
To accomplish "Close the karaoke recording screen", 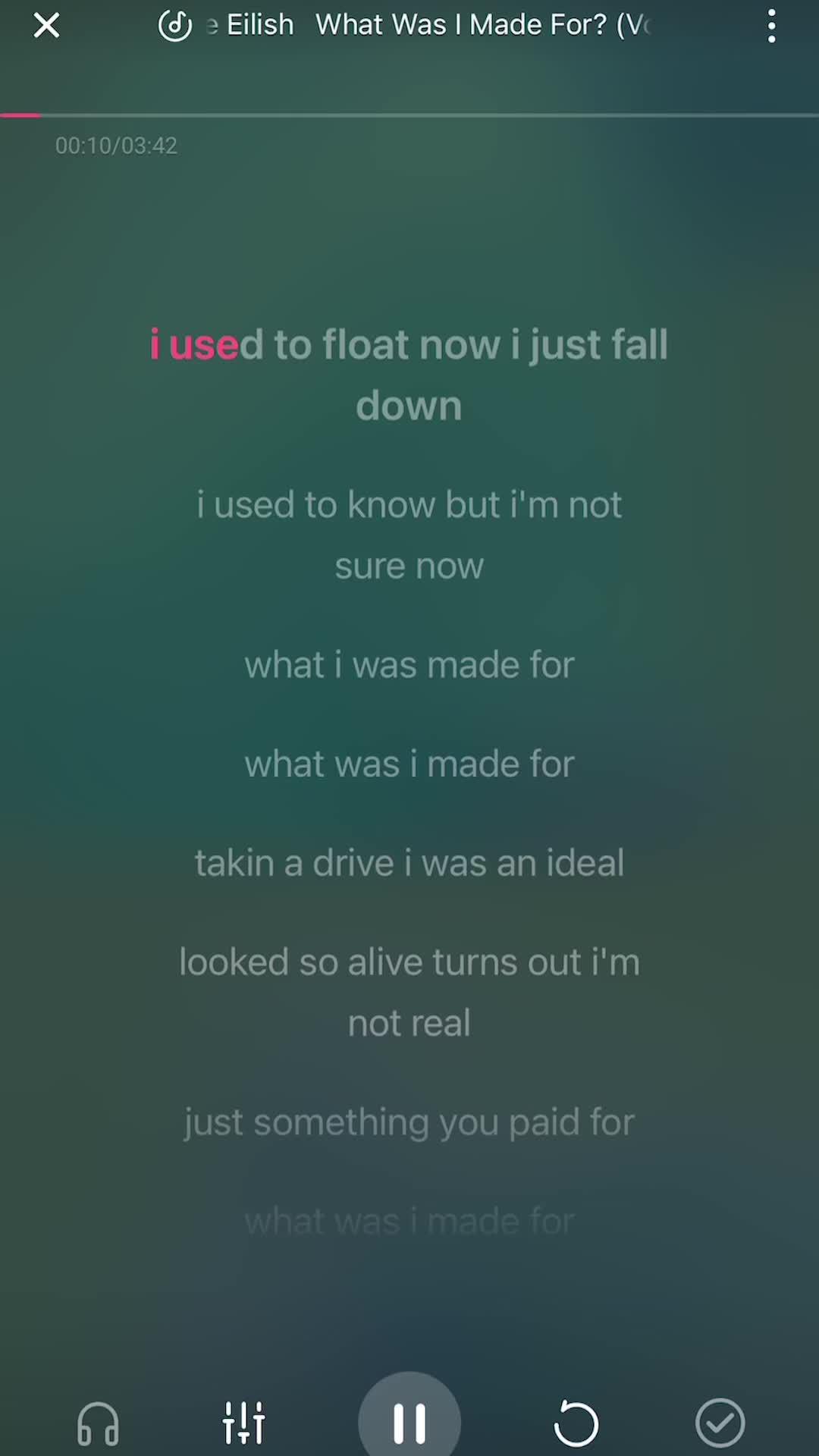I will point(46,26).
